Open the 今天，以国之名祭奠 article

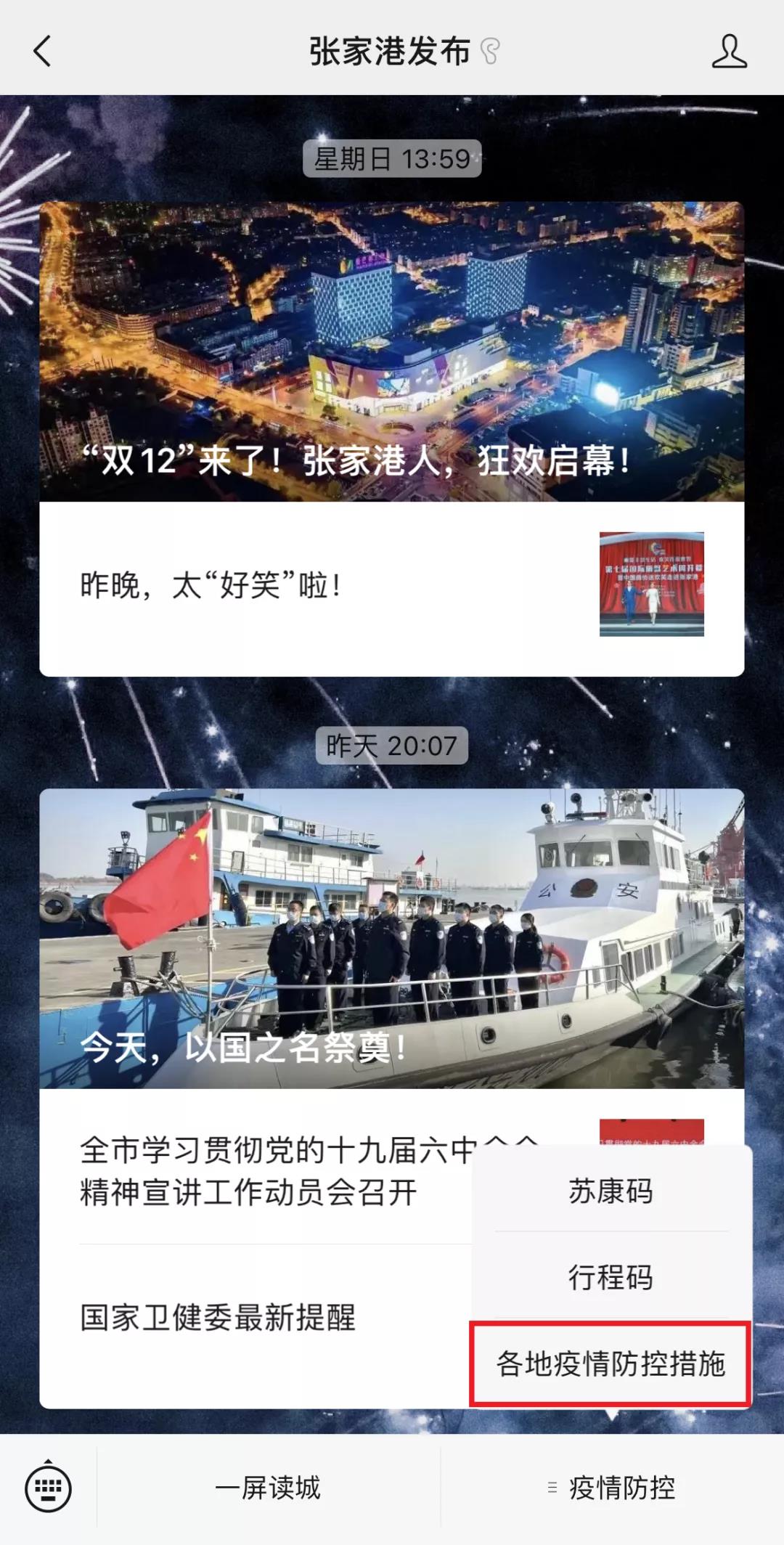coord(392,938)
